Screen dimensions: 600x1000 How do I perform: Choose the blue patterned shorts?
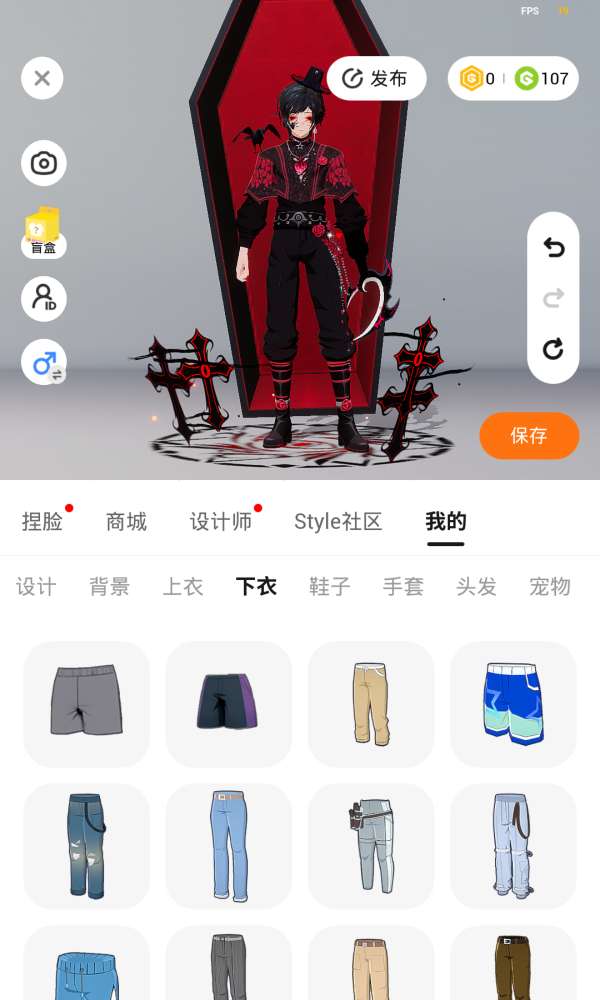[513, 704]
